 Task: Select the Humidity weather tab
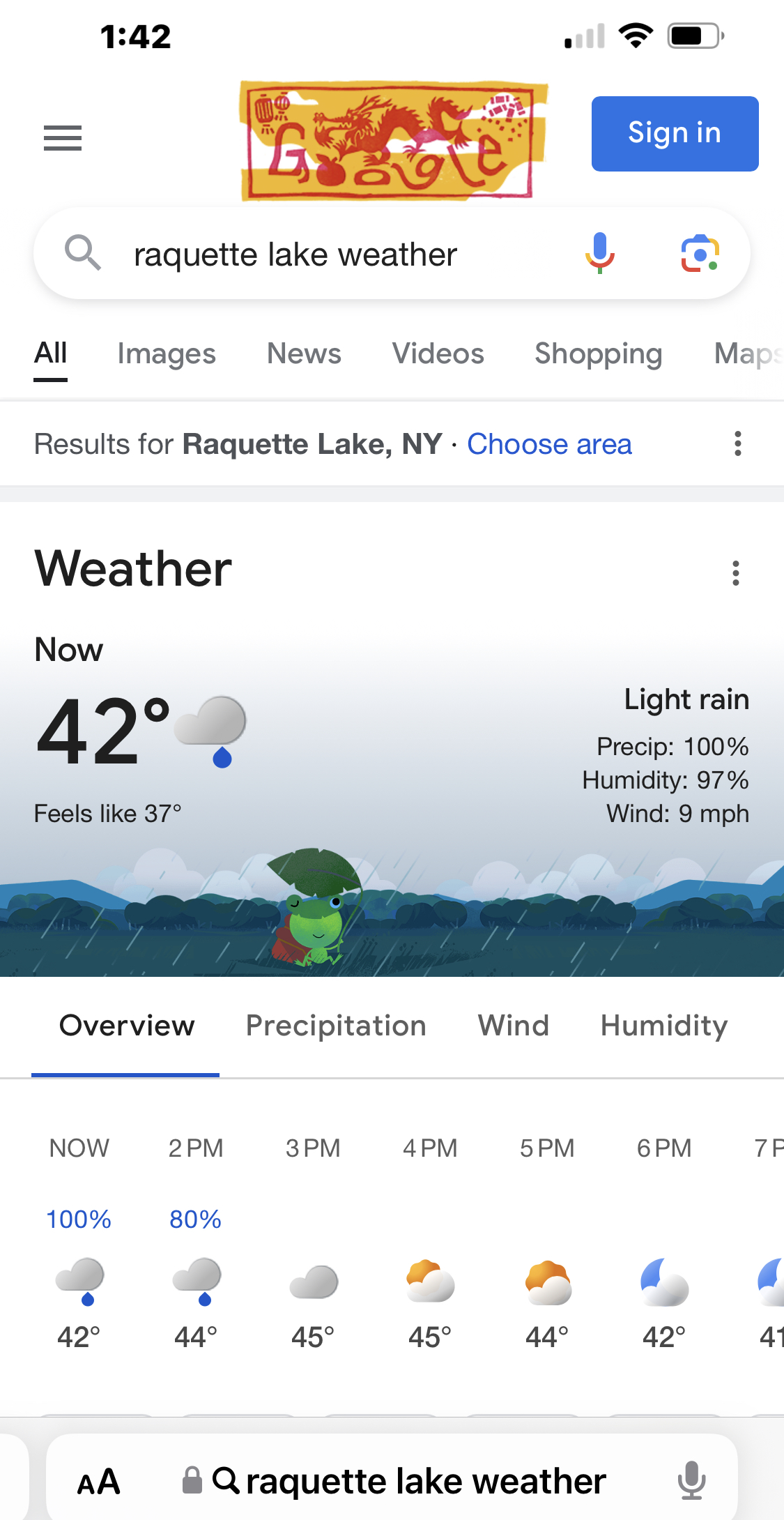point(664,1026)
